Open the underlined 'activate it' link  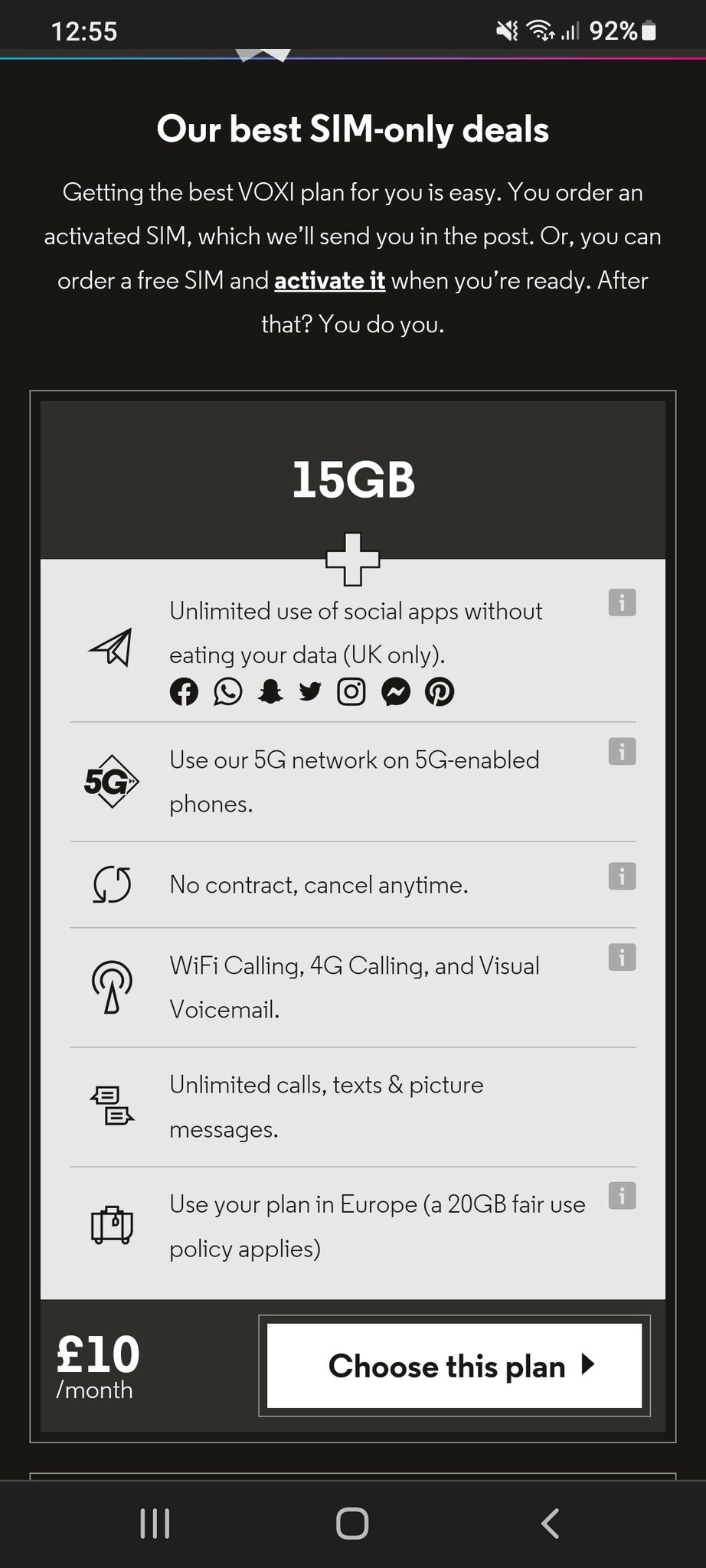[x=329, y=281]
